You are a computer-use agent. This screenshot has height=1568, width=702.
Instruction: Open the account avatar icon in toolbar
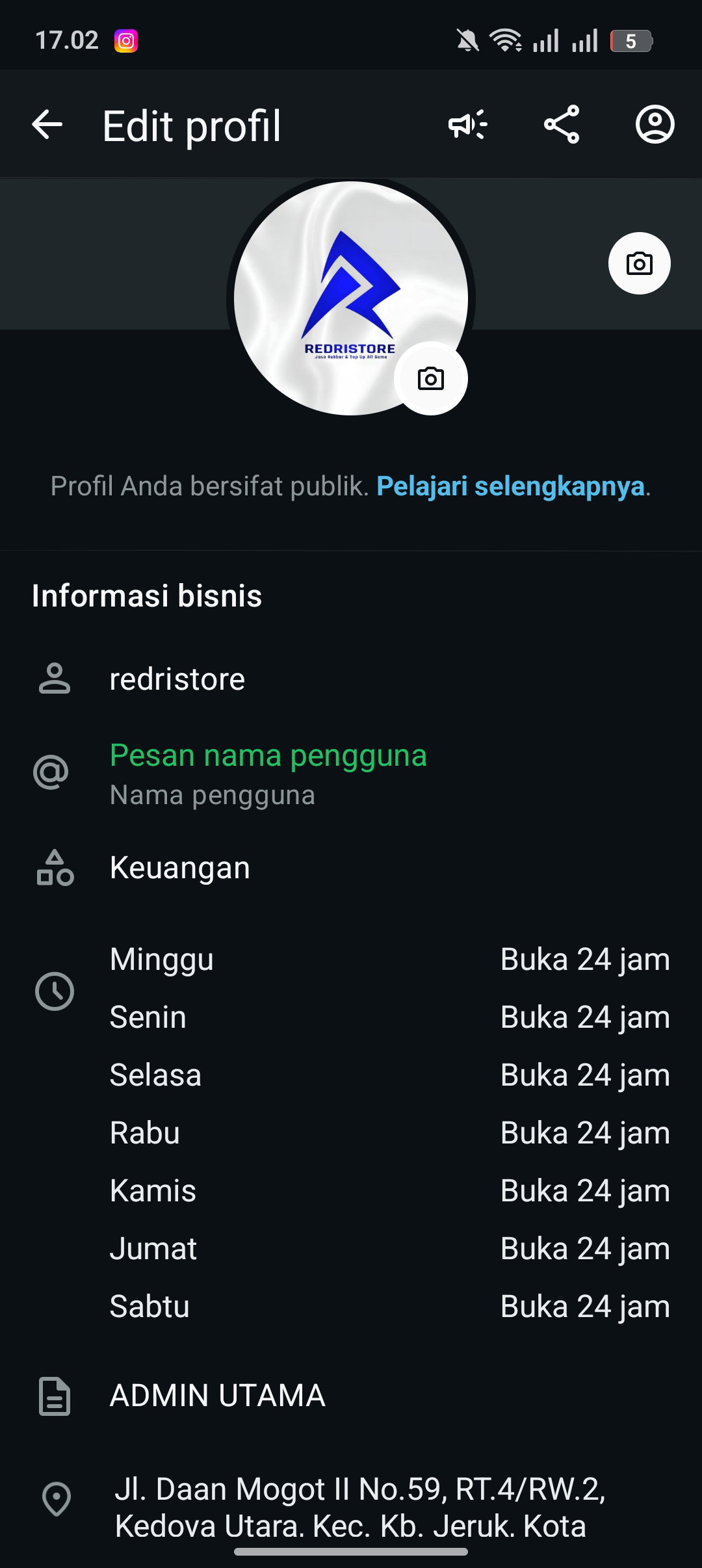655,124
